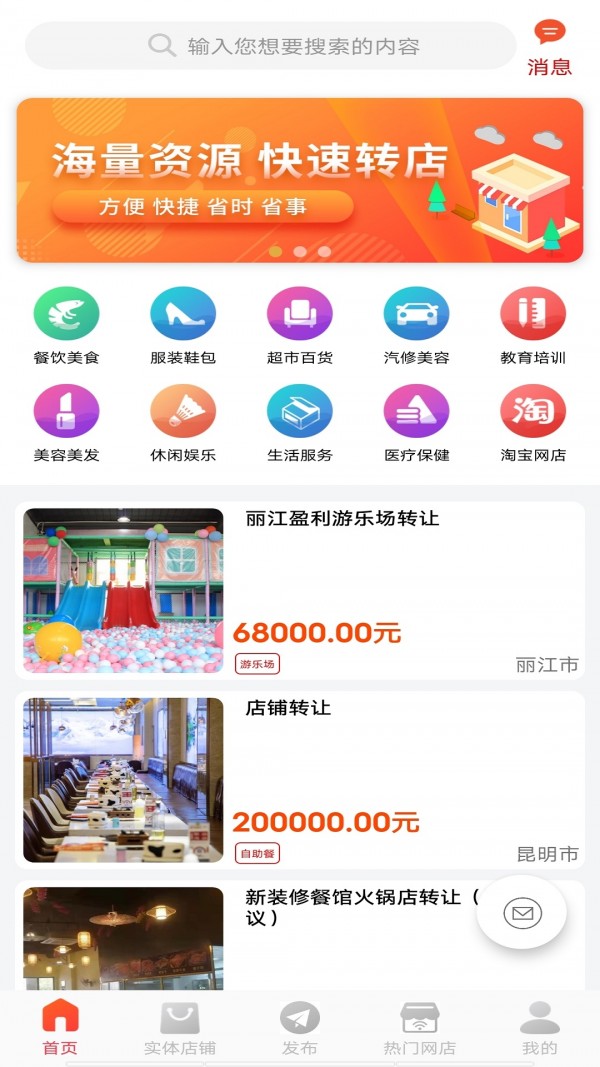Browse the 淘宝网店 category

(533, 422)
